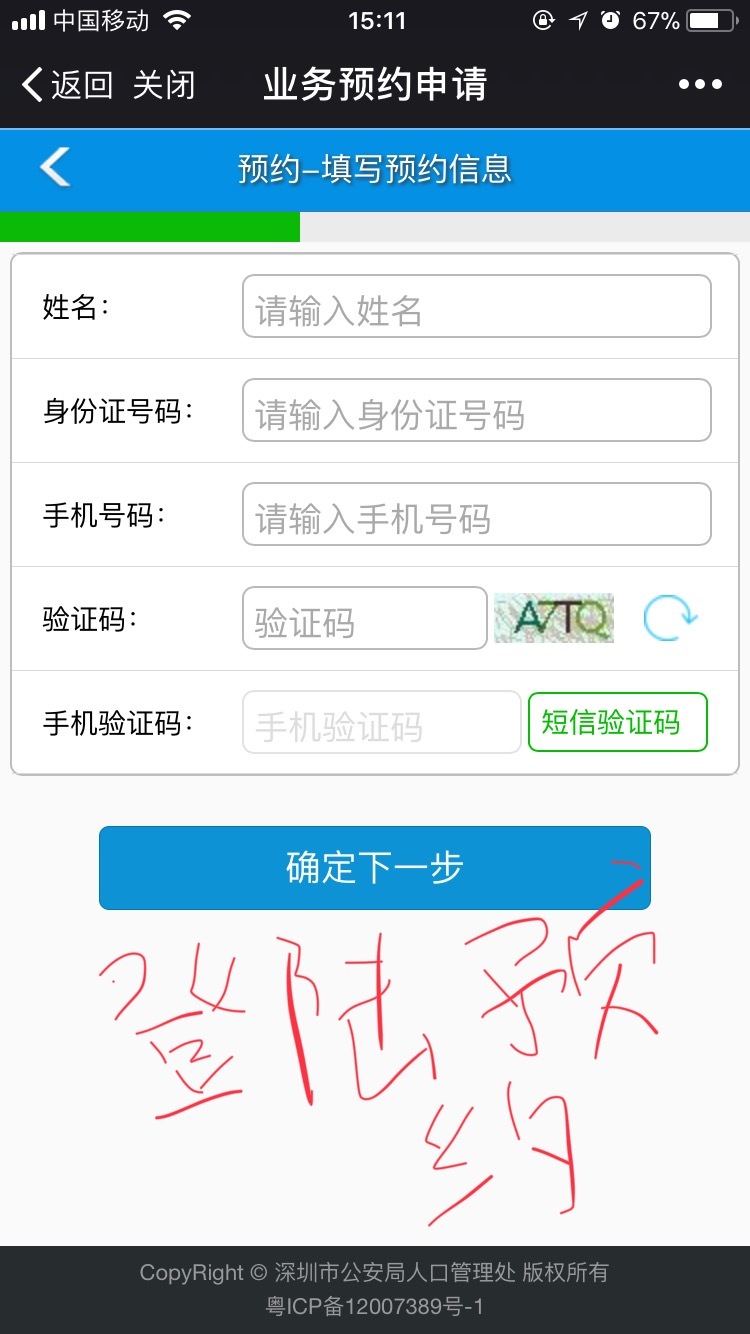The height and width of the screenshot is (1334, 750).
Task: Tap the 确定下一步 button
Action: coord(375,868)
